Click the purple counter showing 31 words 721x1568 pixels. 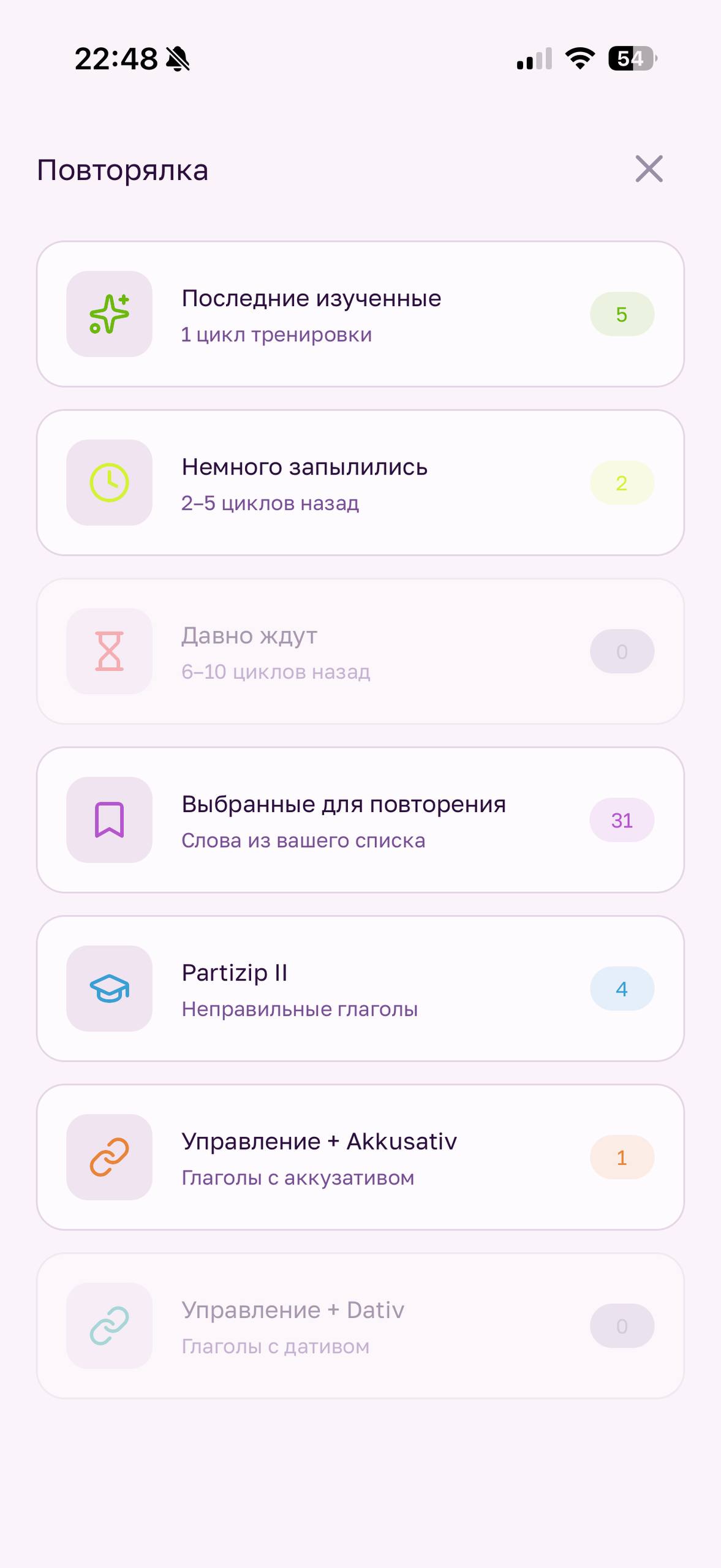[x=622, y=821]
